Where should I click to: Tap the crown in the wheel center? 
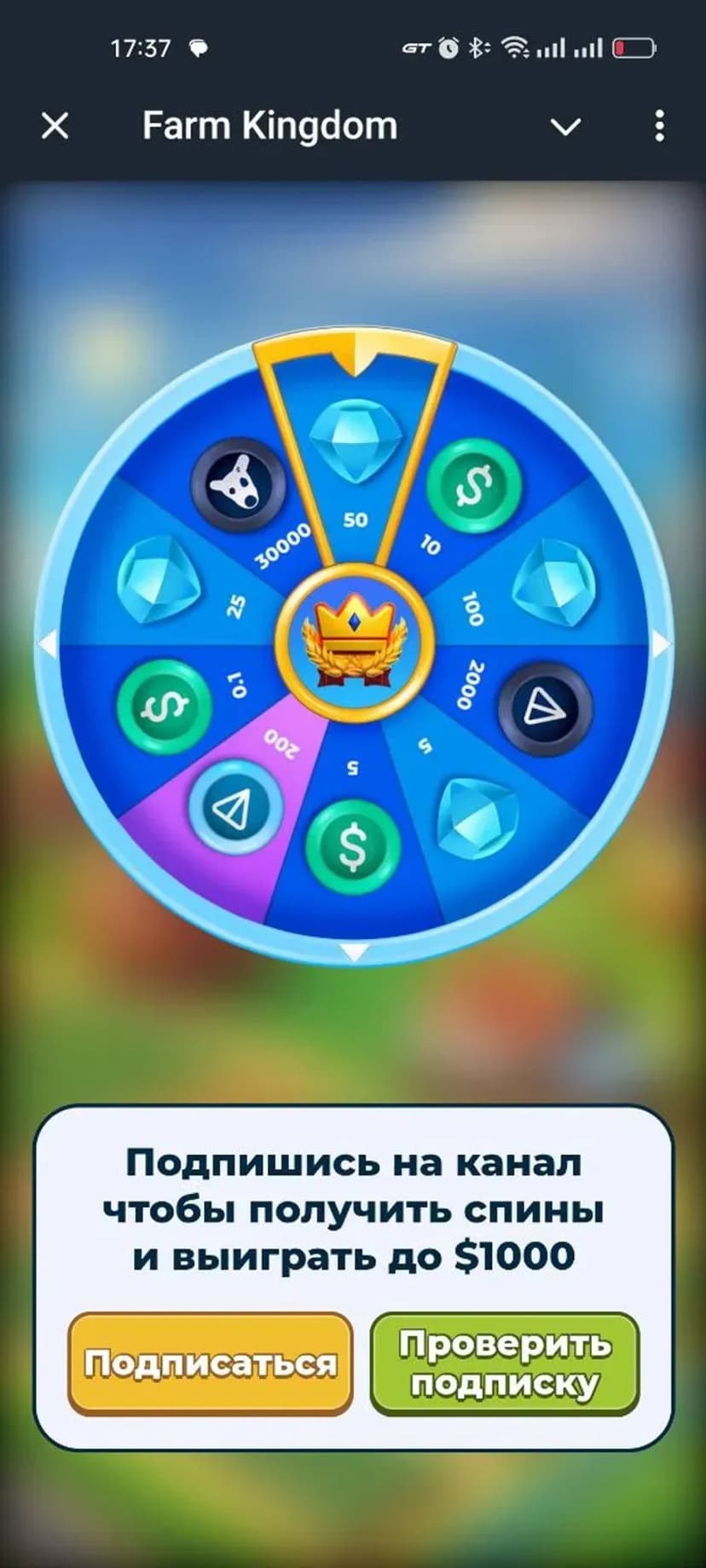click(x=355, y=643)
